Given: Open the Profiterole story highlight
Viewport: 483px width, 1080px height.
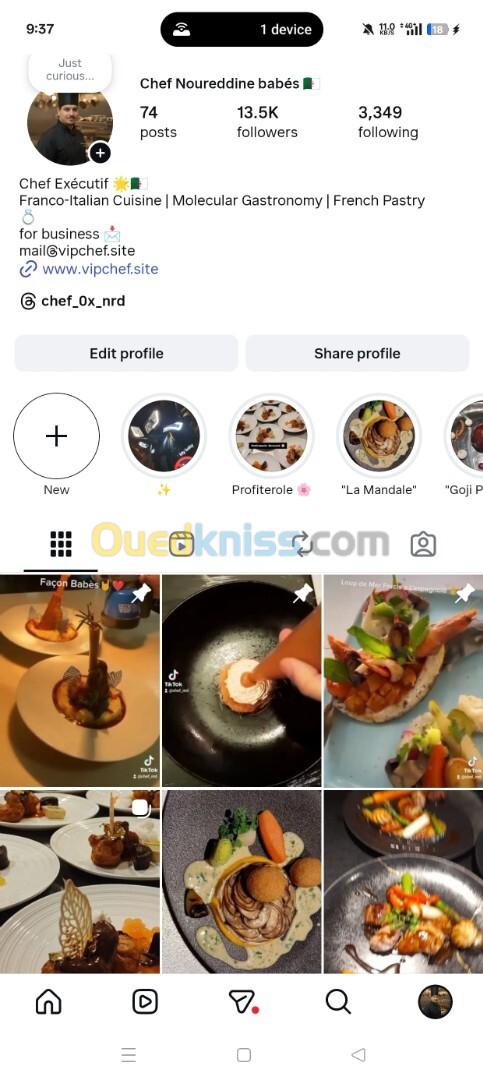Looking at the screenshot, I should point(271,436).
